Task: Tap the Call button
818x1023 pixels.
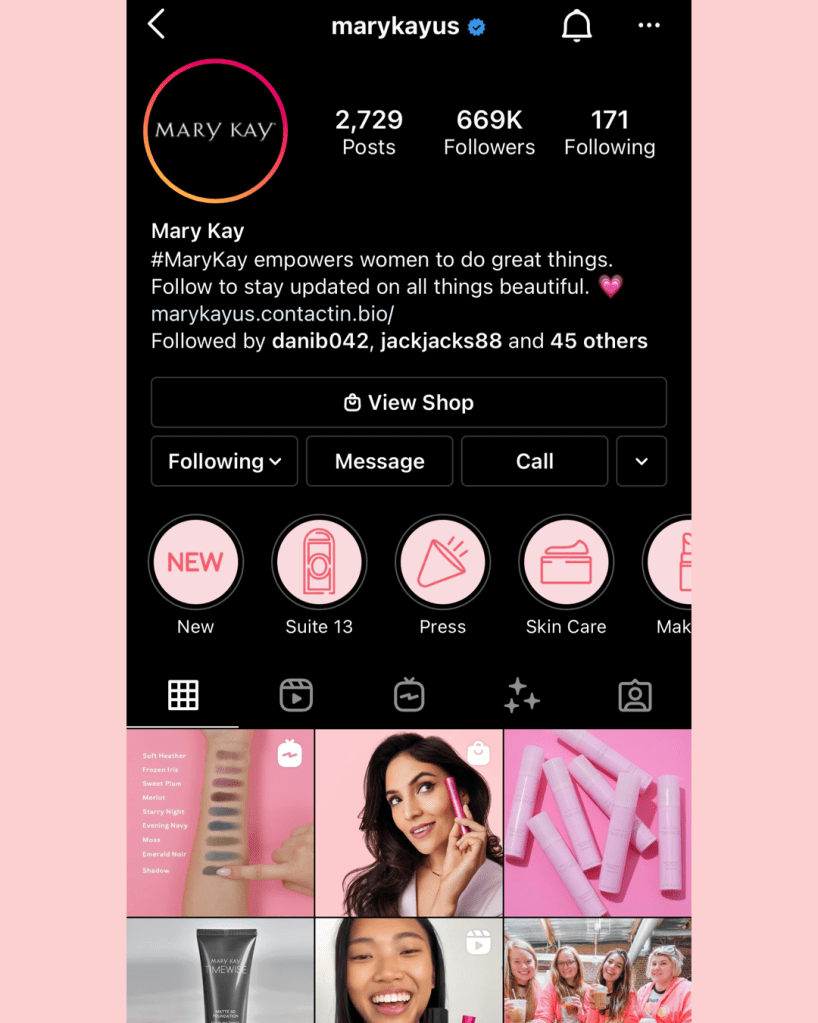Action: pos(534,462)
